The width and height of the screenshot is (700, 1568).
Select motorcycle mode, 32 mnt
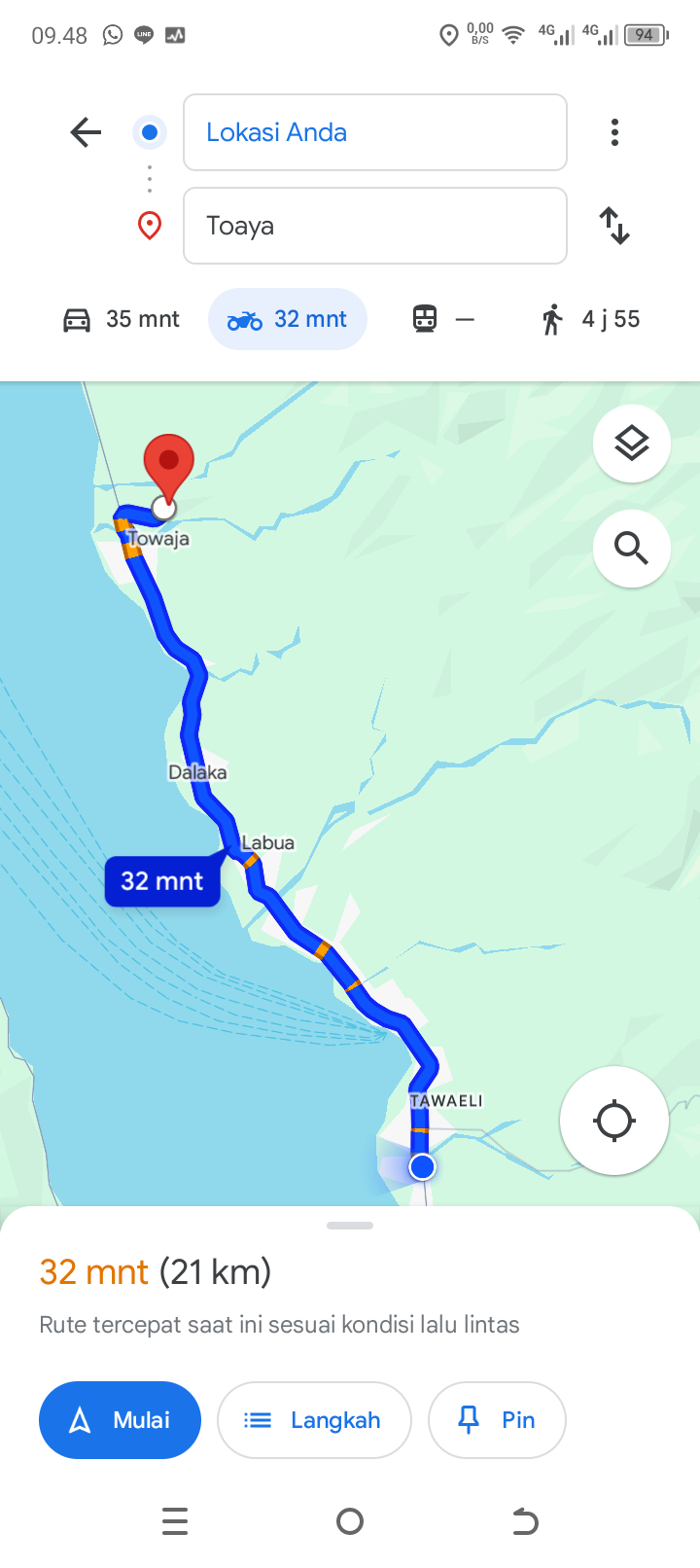pyautogui.click(x=288, y=319)
